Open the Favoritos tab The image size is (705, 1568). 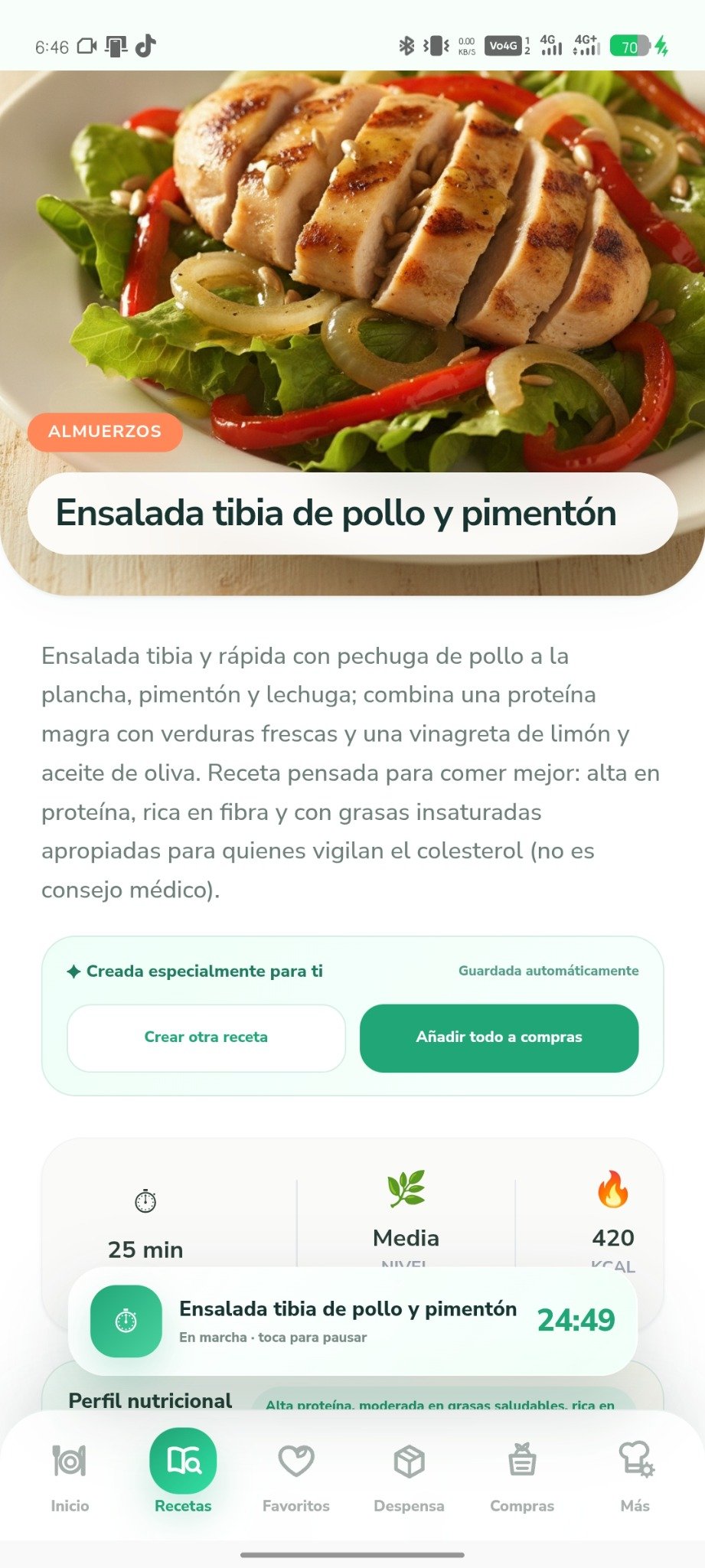296,1478
